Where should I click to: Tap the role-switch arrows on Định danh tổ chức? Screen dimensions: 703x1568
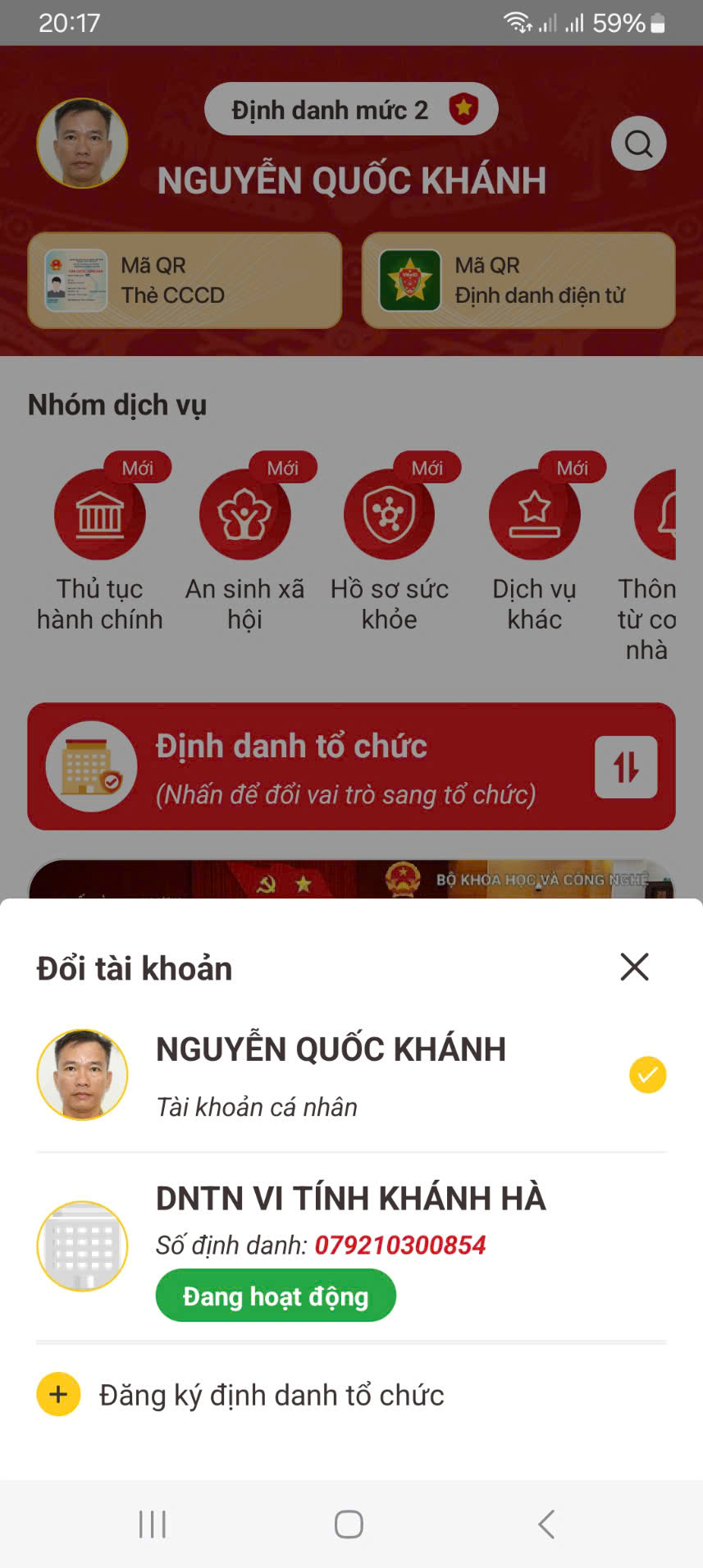tap(625, 766)
